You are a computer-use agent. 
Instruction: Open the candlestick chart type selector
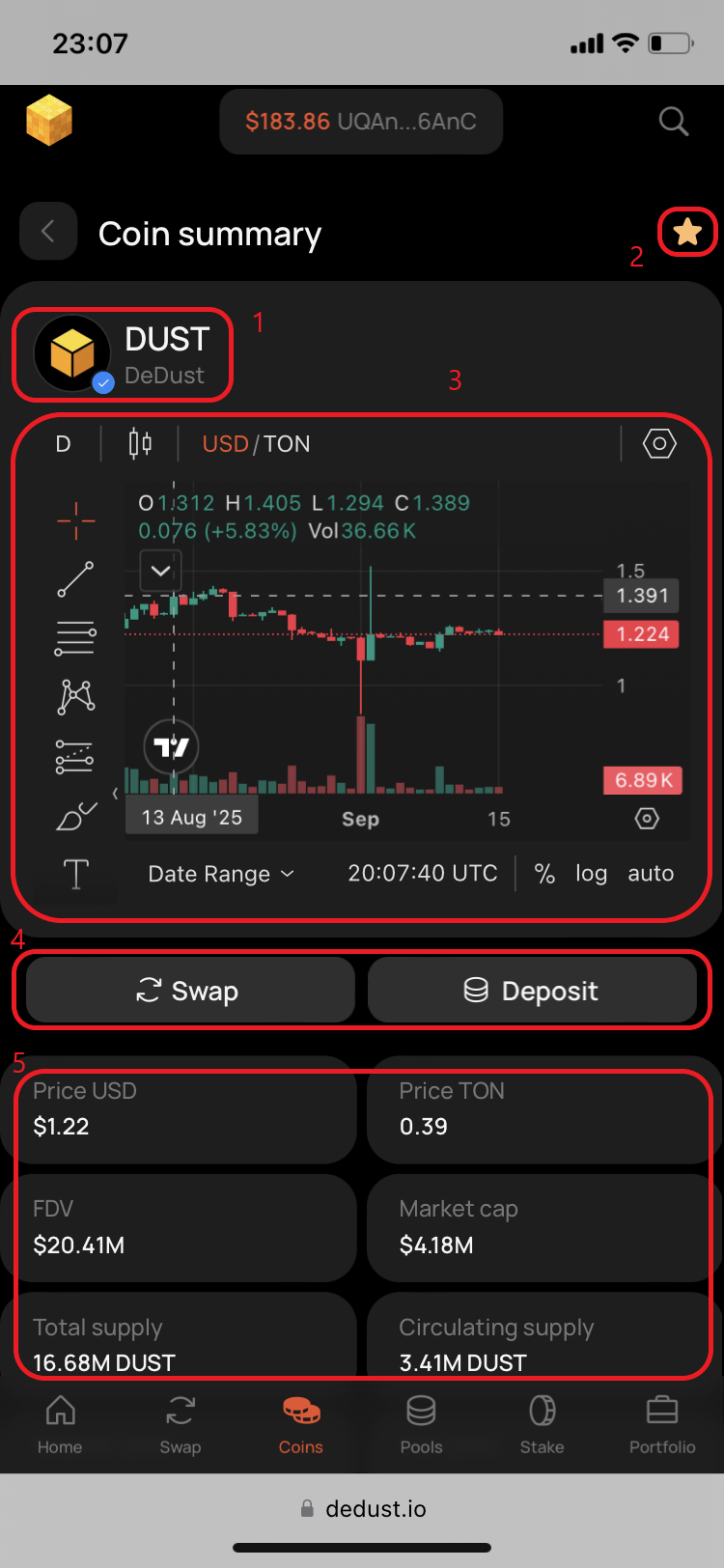[140, 444]
